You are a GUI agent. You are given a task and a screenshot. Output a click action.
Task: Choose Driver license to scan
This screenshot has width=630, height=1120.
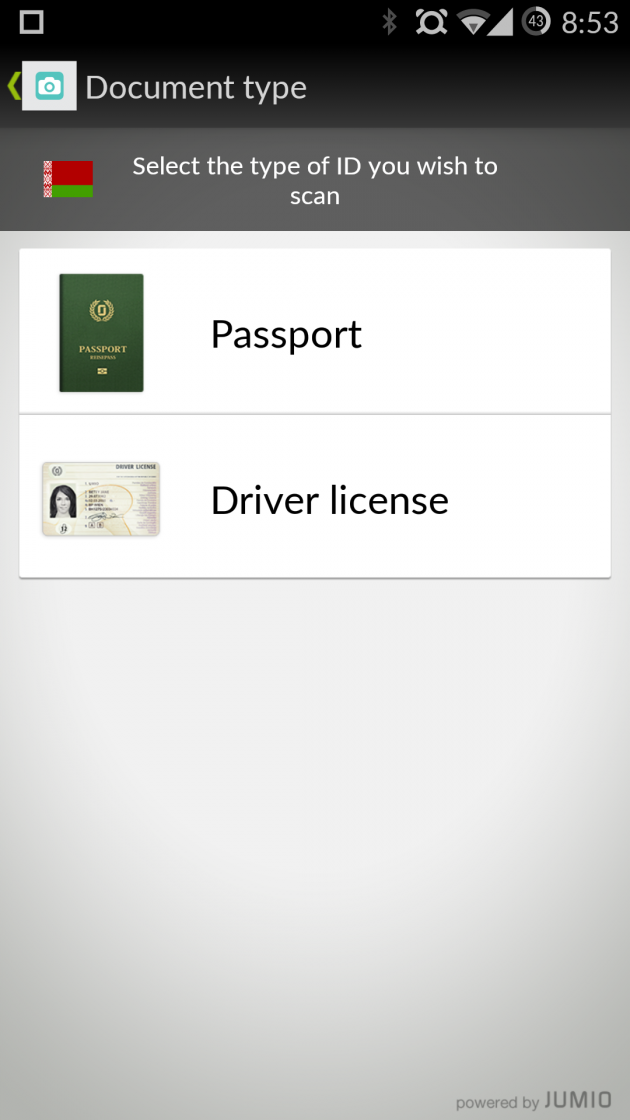coord(314,498)
